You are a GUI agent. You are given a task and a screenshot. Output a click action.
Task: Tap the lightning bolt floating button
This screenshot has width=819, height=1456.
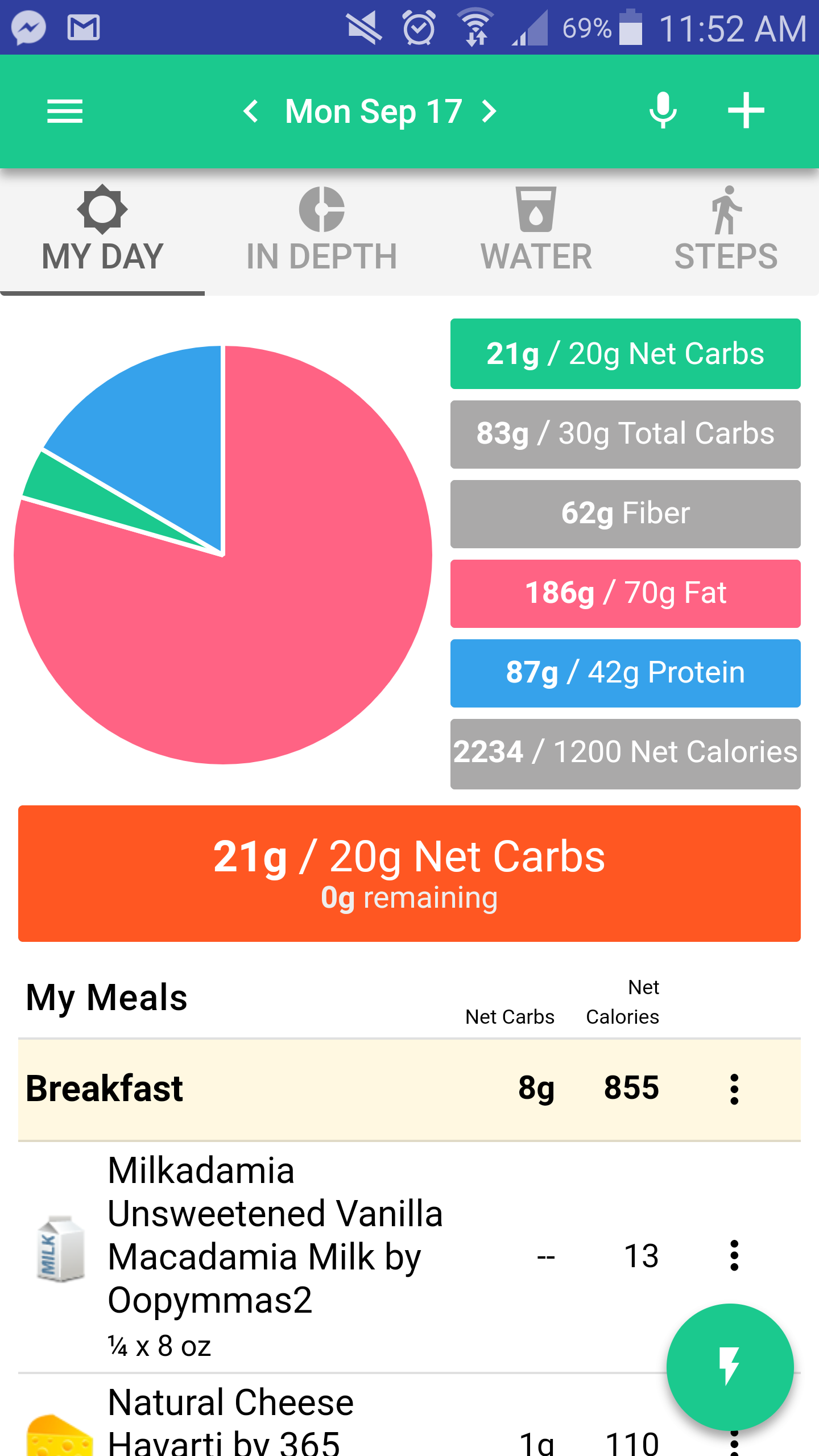[730, 1367]
